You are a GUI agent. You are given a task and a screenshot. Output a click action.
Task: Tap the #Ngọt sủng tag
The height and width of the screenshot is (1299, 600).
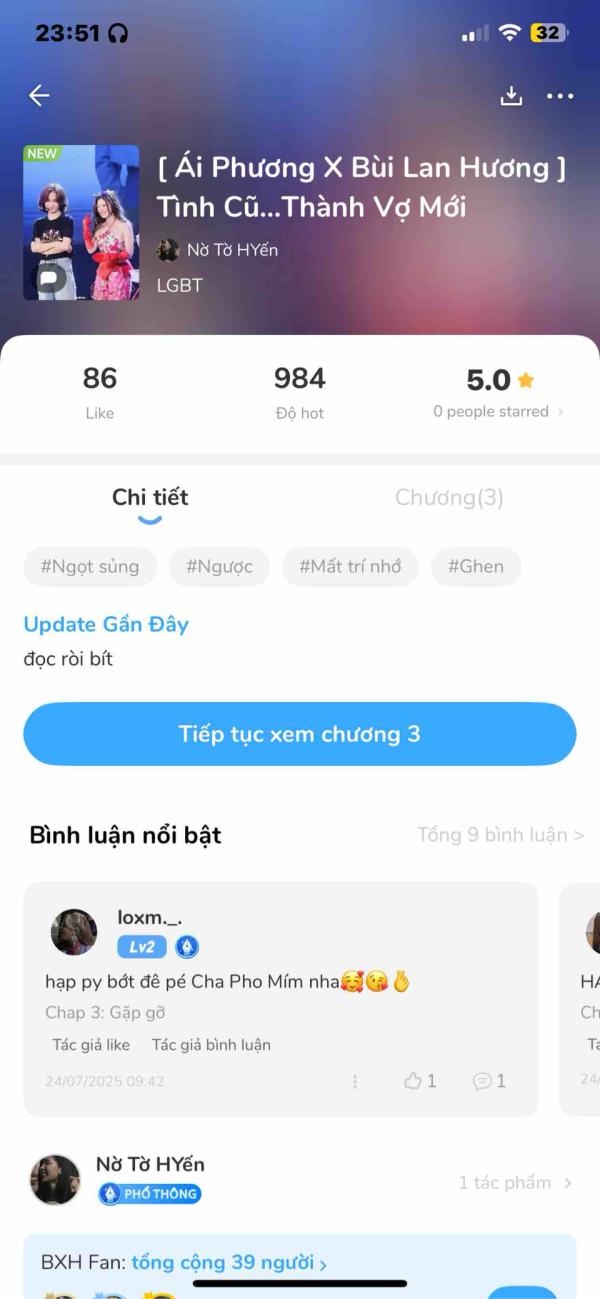click(x=90, y=566)
